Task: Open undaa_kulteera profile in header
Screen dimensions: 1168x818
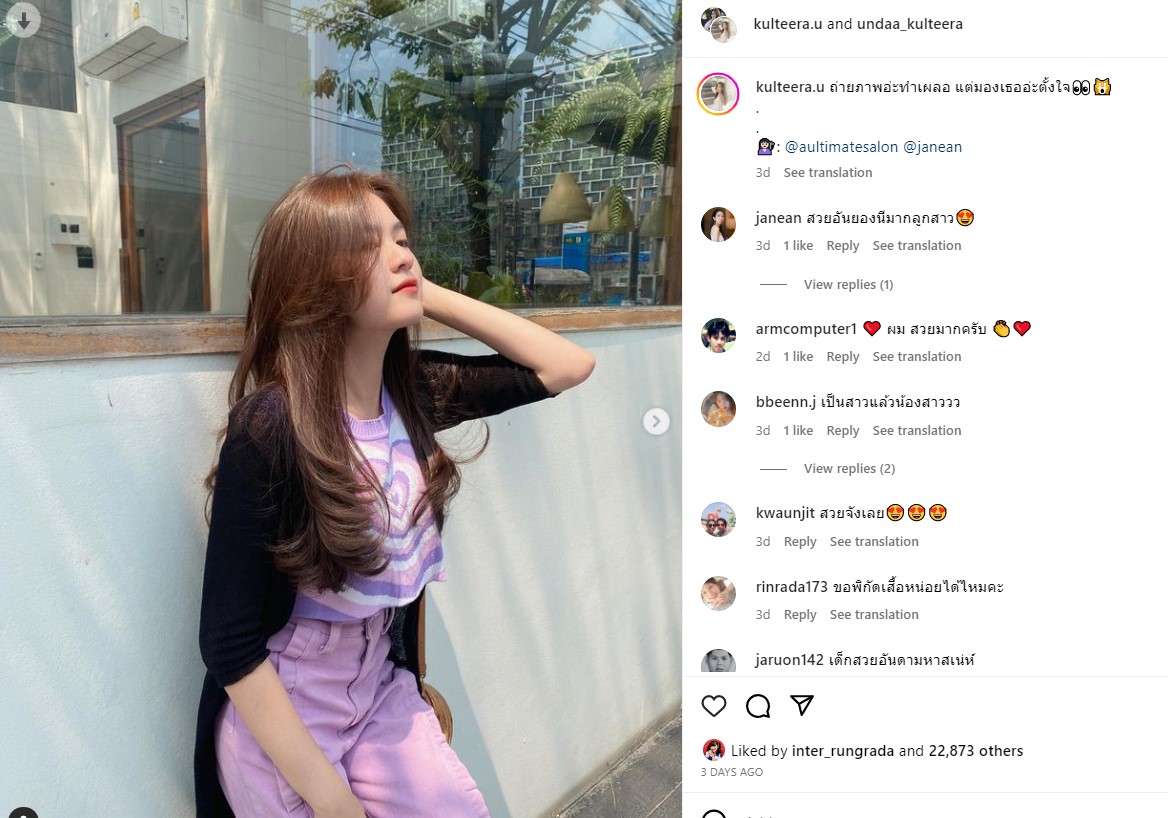Action: click(909, 24)
